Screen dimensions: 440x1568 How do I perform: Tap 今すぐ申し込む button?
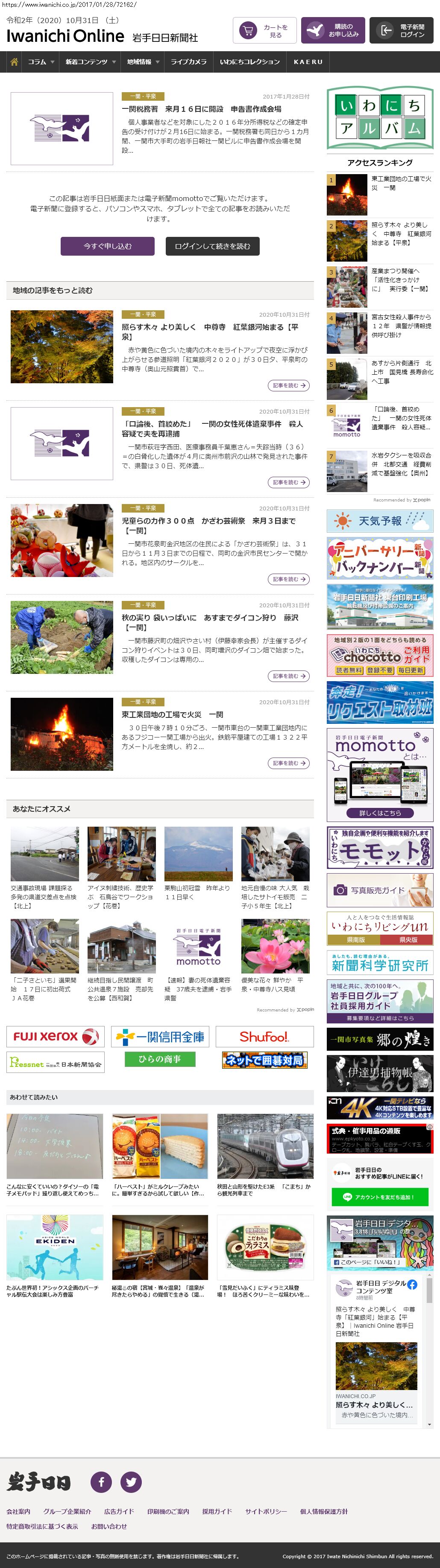pyautogui.click(x=108, y=247)
